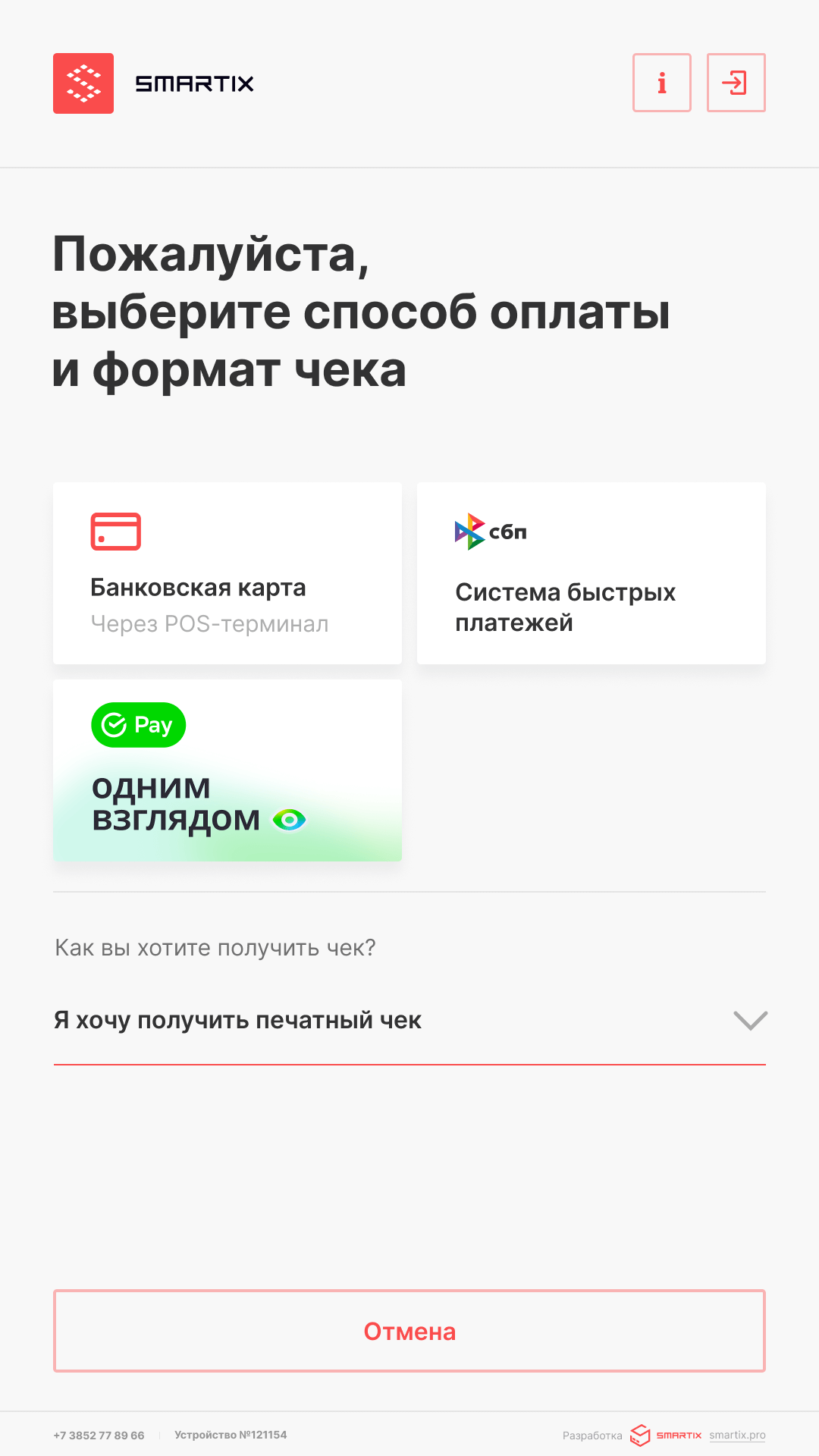Open the smartix.pro link in footer
This screenshot has width=819, height=1456.
pyautogui.click(x=737, y=1435)
